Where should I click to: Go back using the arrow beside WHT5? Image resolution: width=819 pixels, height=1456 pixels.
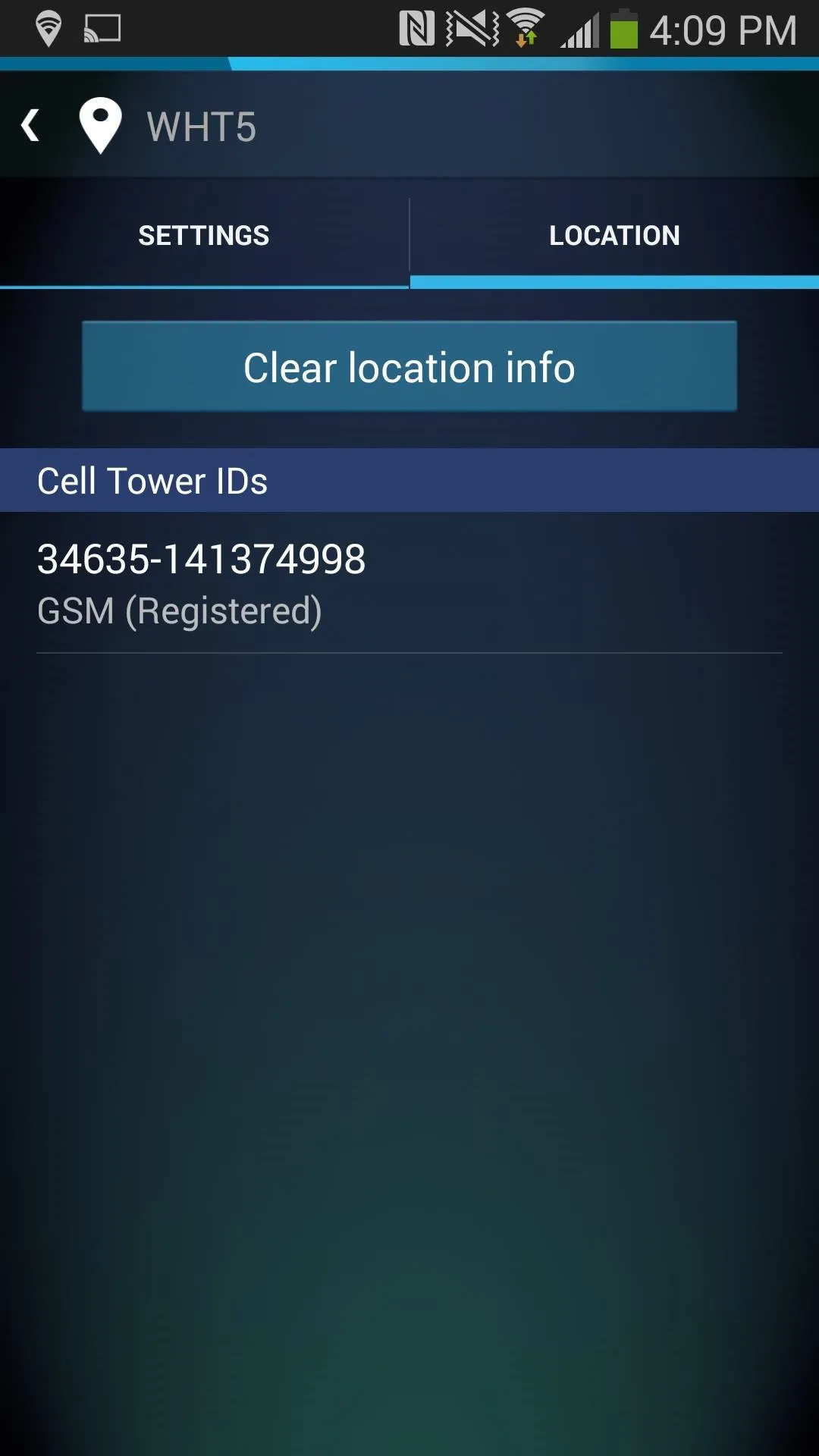click(30, 126)
